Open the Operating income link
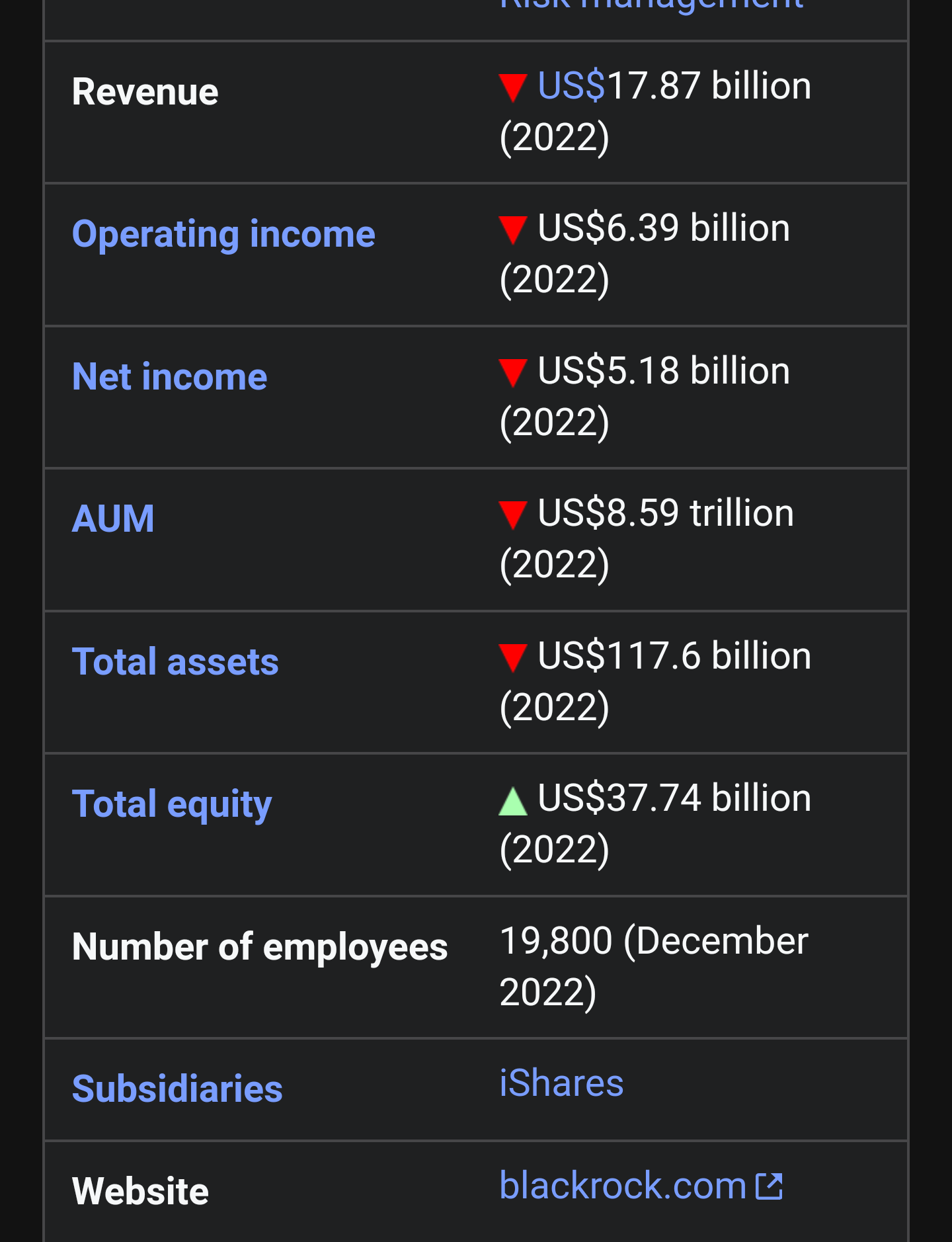This screenshot has width=952, height=1242. (x=223, y=235)
